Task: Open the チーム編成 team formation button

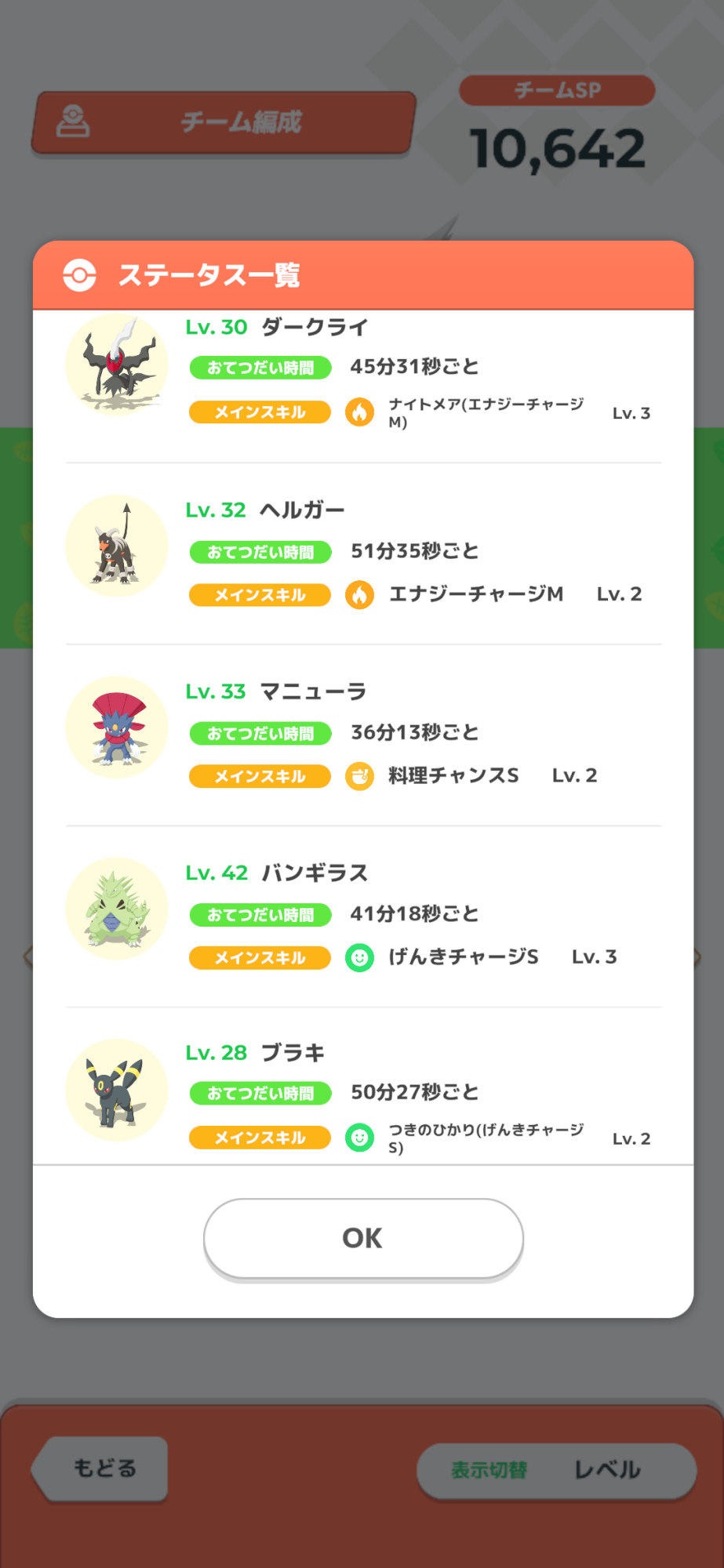Action: (224, 123)
